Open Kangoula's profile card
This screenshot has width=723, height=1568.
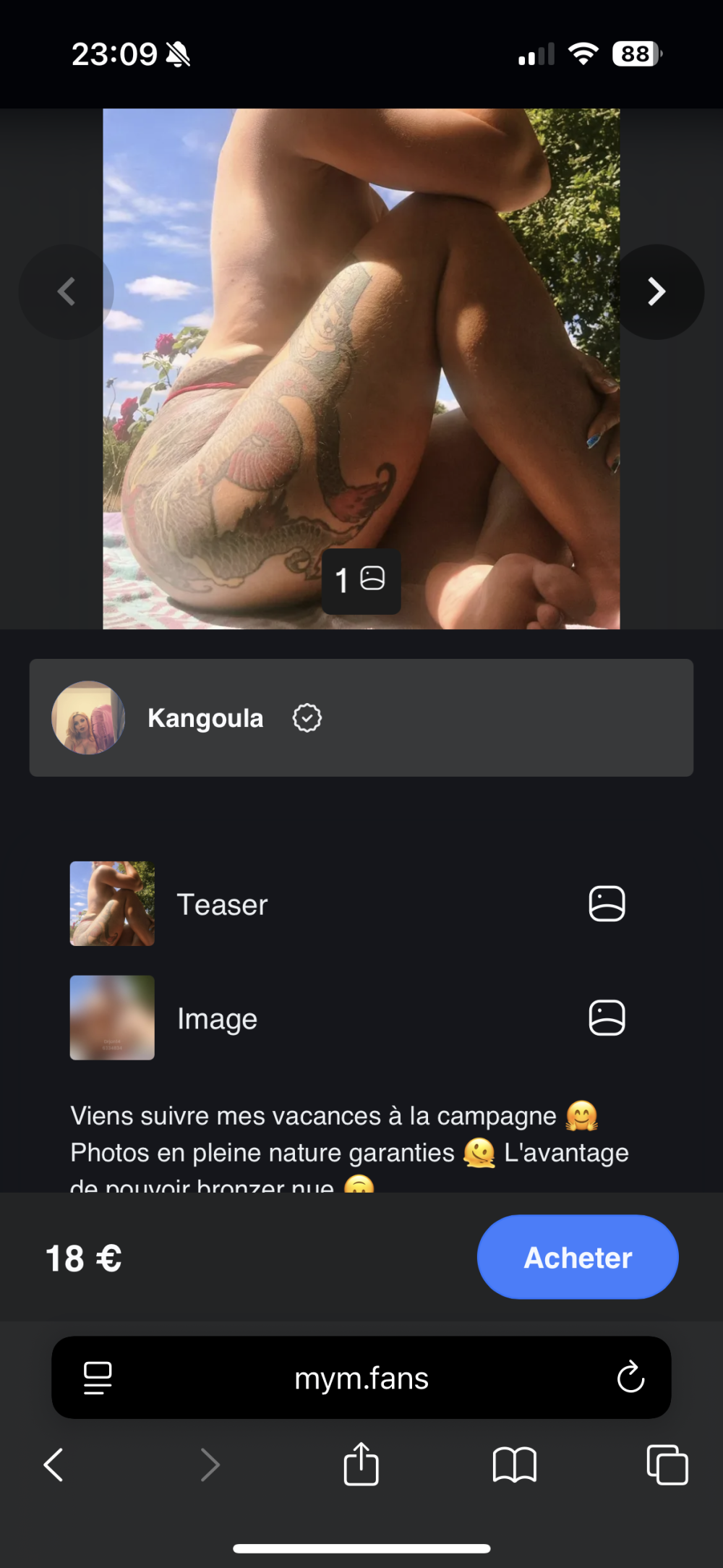click(361, 717)
